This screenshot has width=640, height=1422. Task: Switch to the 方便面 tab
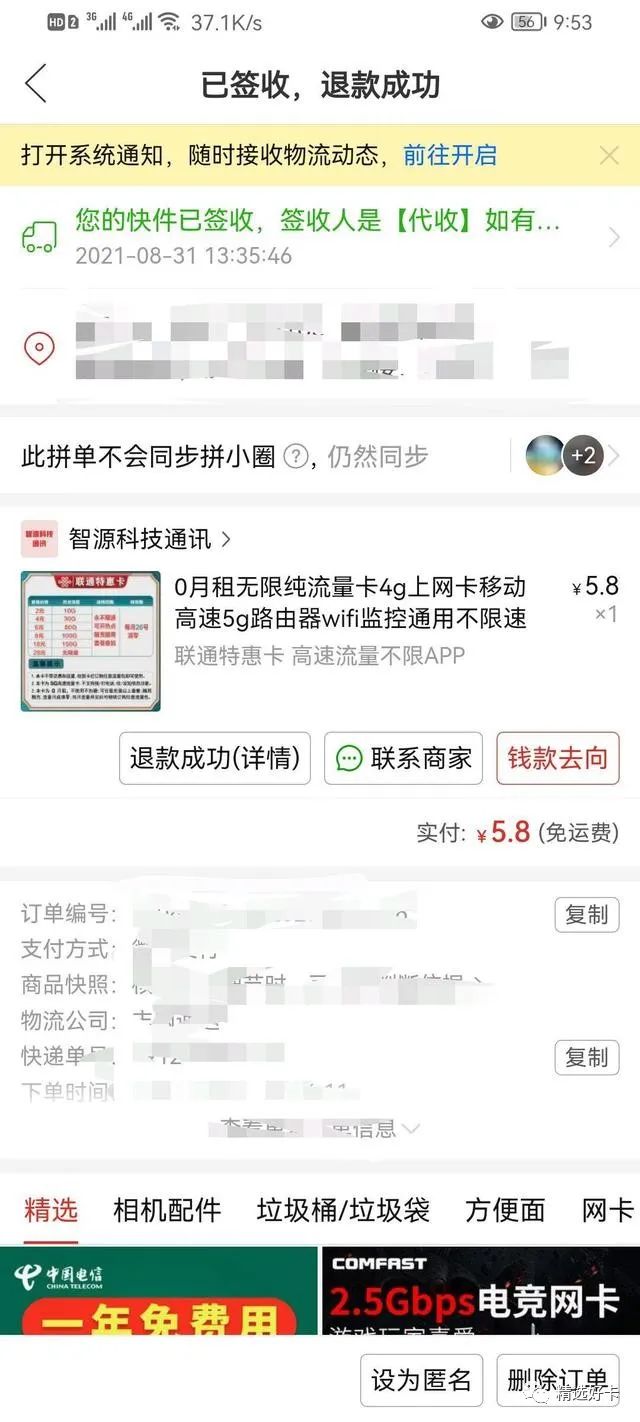click(505, 1210)
